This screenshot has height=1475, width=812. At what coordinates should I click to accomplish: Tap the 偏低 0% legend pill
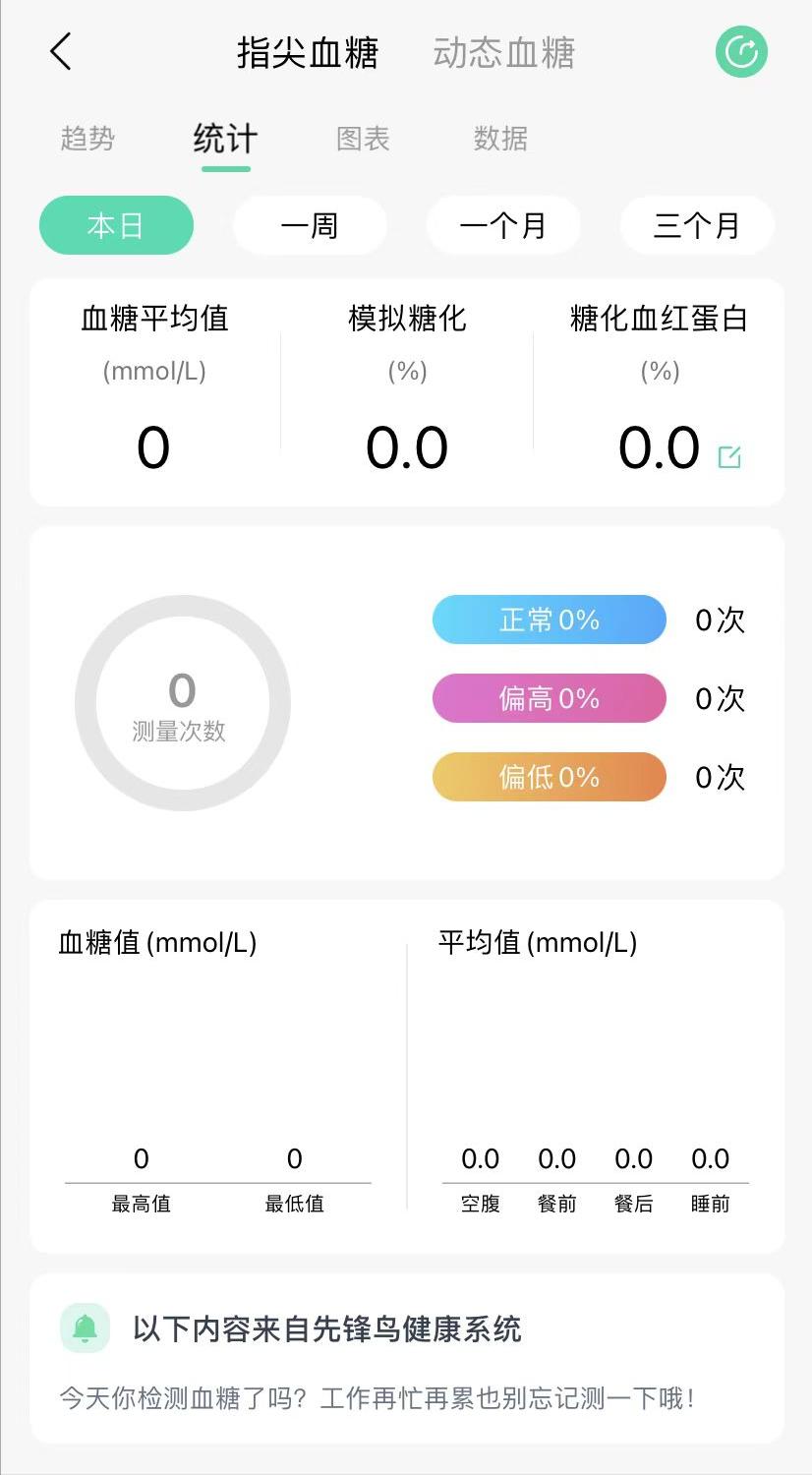tap(549, 777)
